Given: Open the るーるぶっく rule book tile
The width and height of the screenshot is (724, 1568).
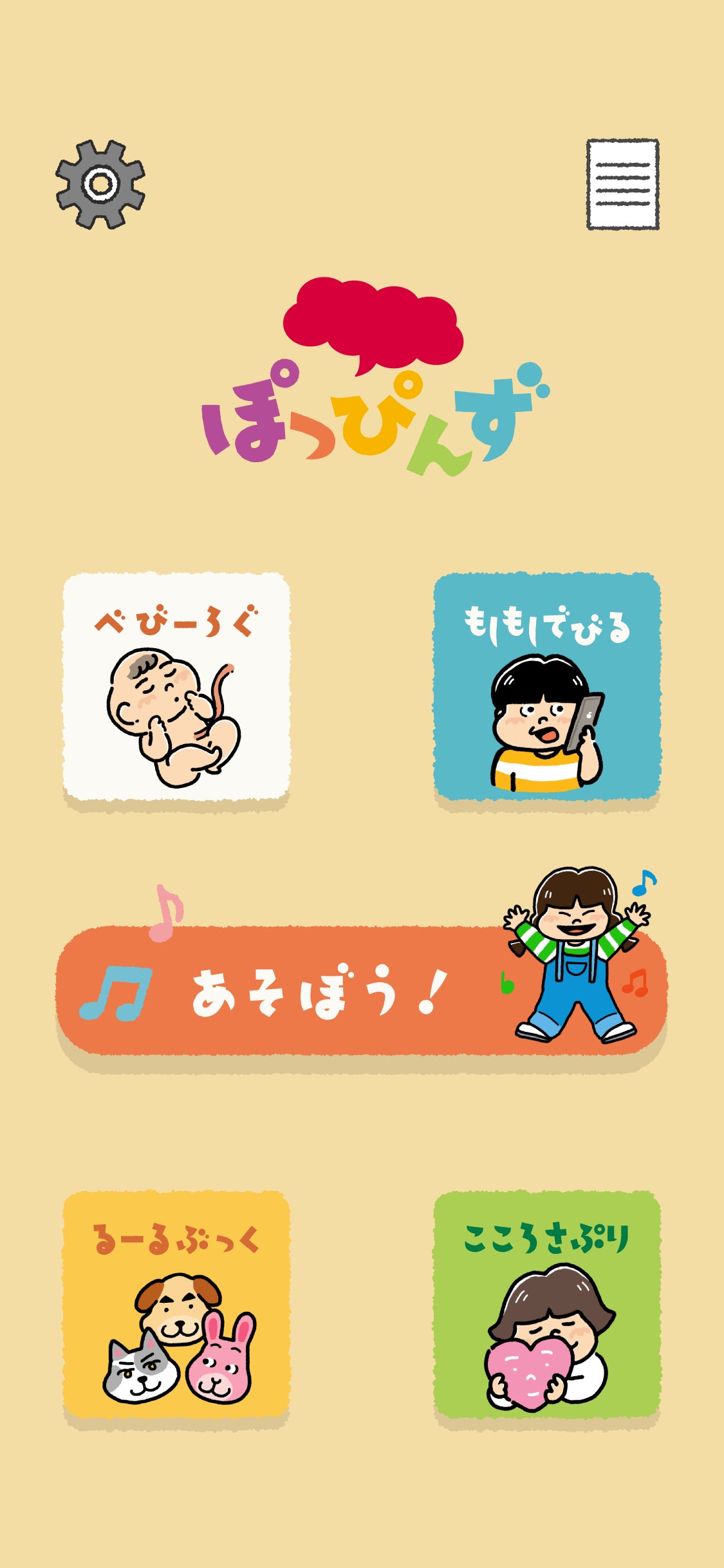Looking at the screenshot, I should [176, 1305].
